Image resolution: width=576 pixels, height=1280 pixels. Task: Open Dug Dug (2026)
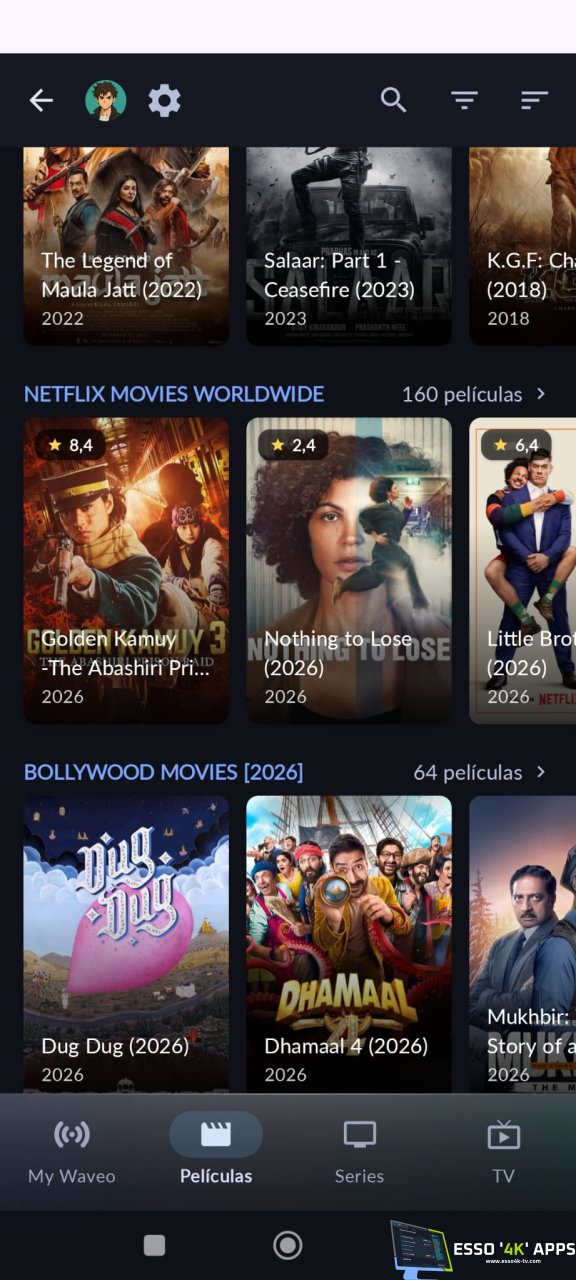tap(126, 944)
